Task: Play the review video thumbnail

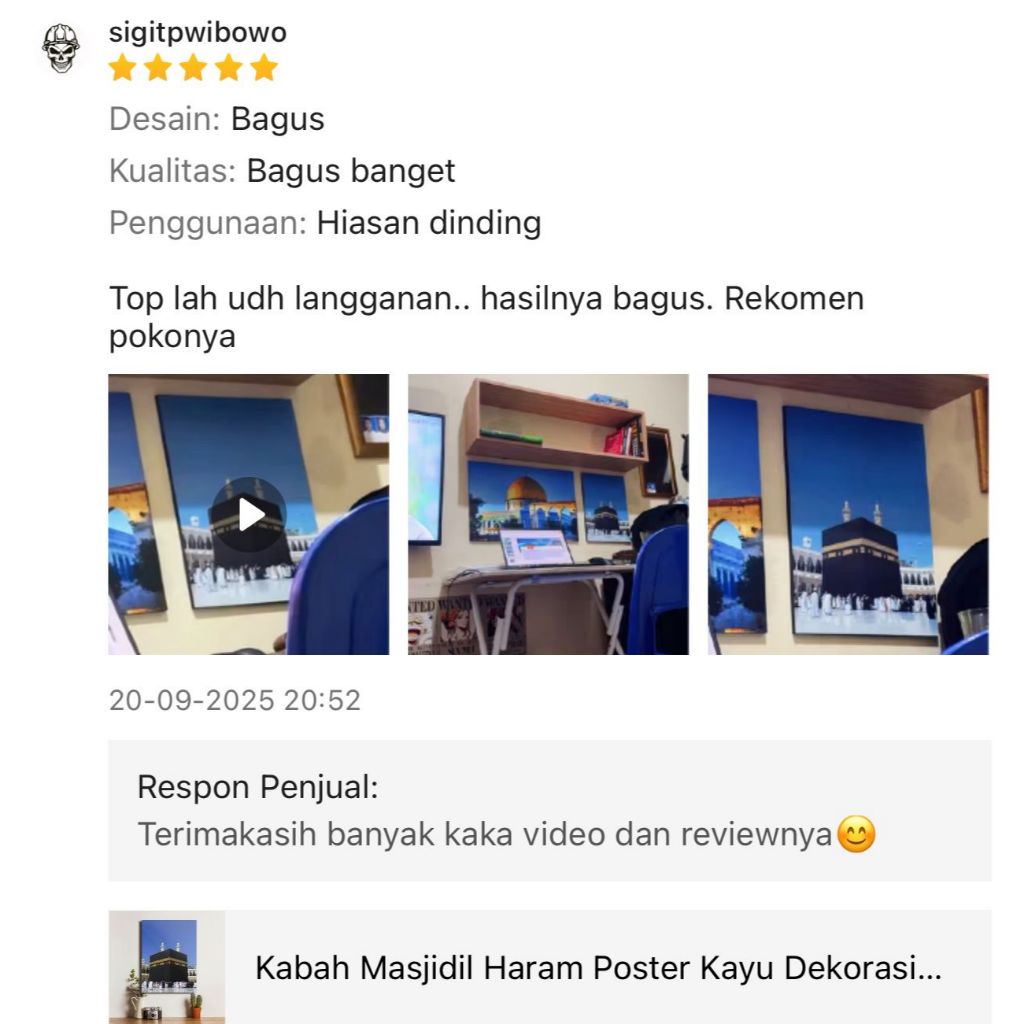Action: [x=248, y=514]
